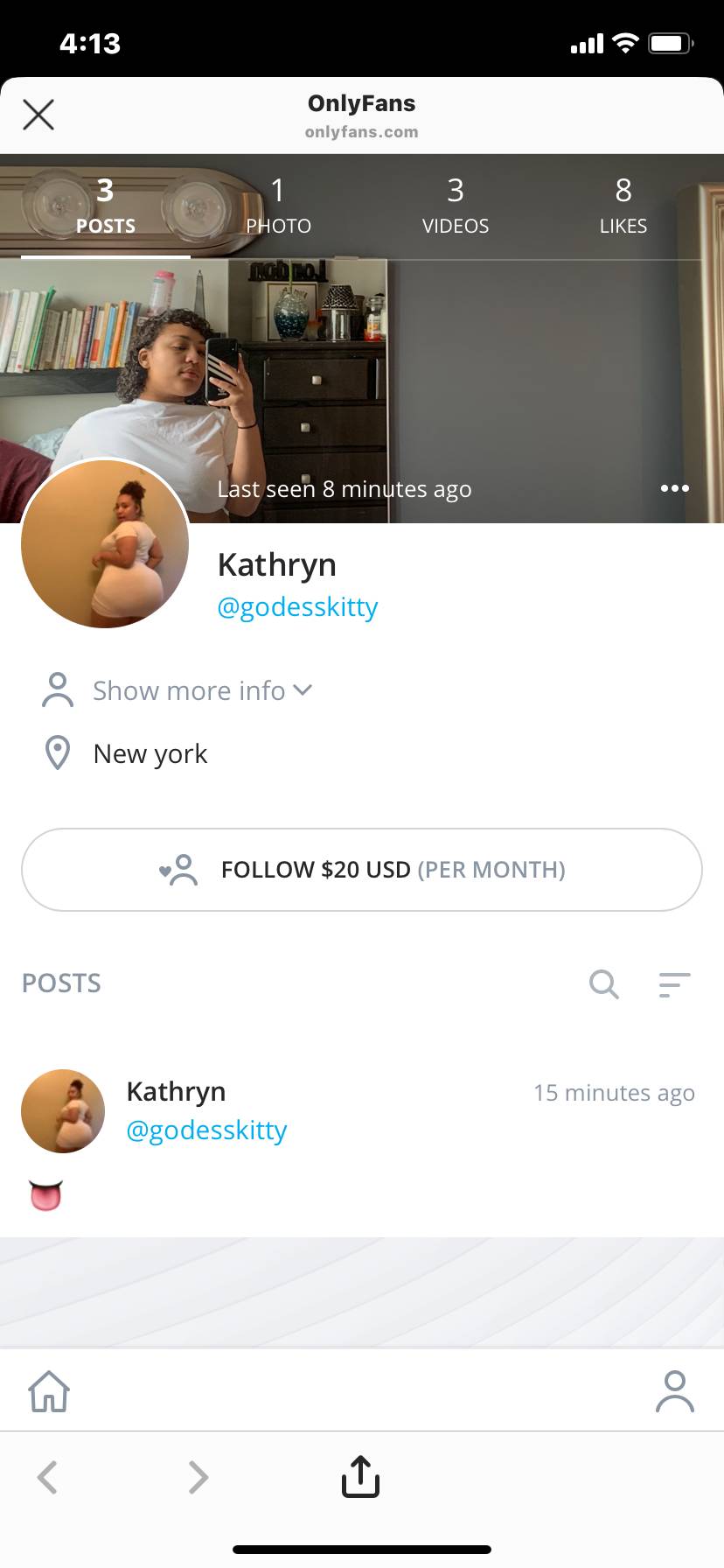
Task: Select the Posts tab
Action: click(105, 206)
